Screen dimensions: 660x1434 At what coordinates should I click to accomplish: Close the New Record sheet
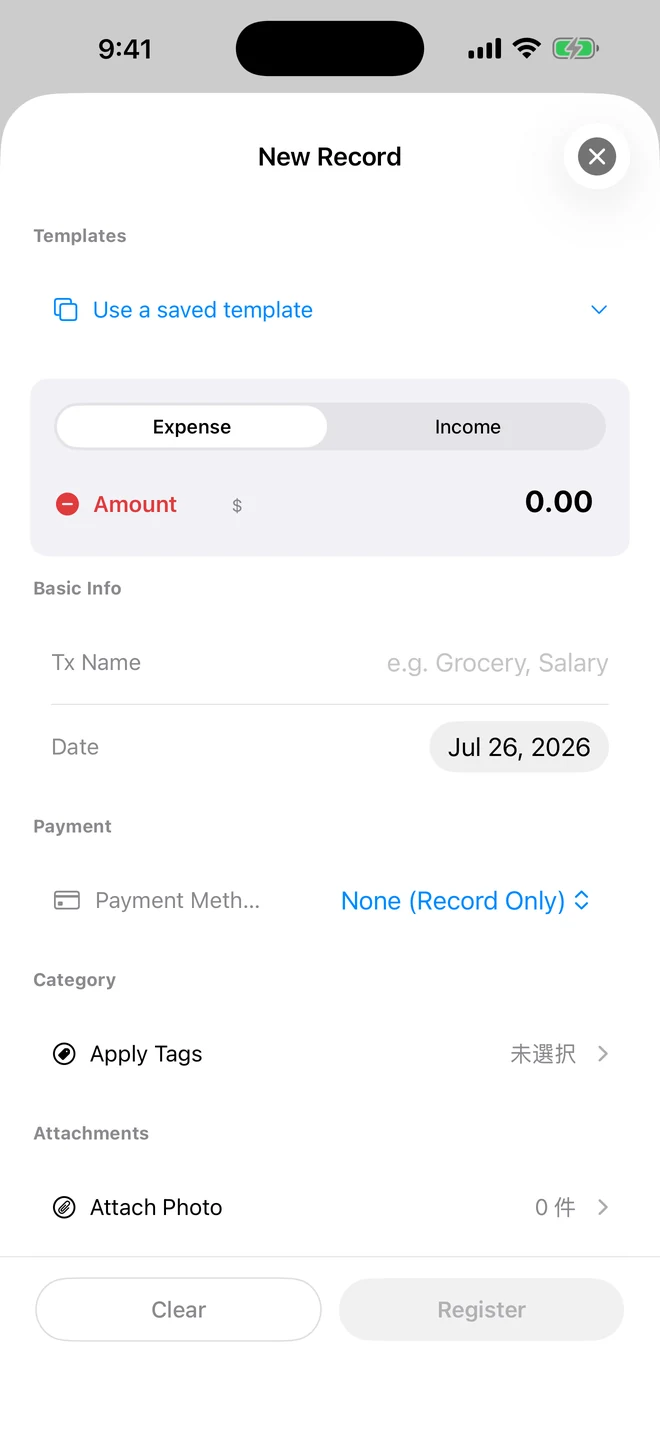597,156
